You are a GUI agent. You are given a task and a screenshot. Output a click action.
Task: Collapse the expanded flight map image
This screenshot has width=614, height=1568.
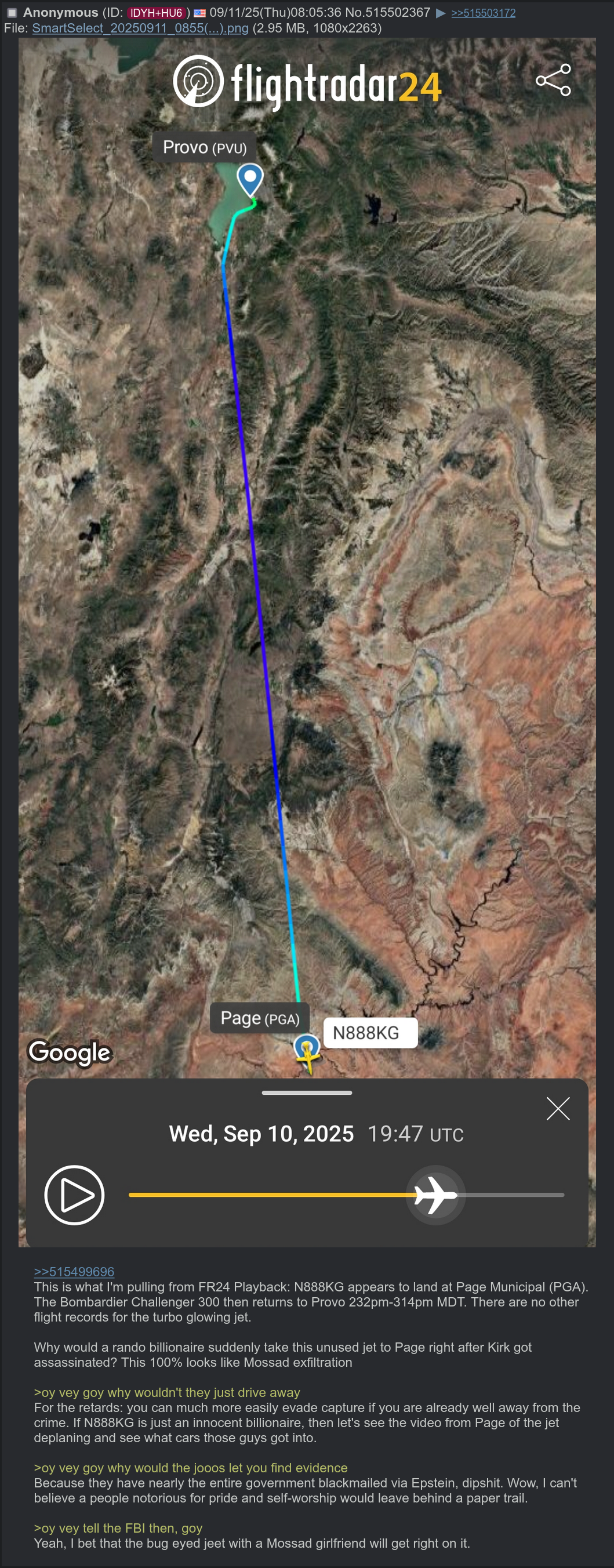pos(307,548)
